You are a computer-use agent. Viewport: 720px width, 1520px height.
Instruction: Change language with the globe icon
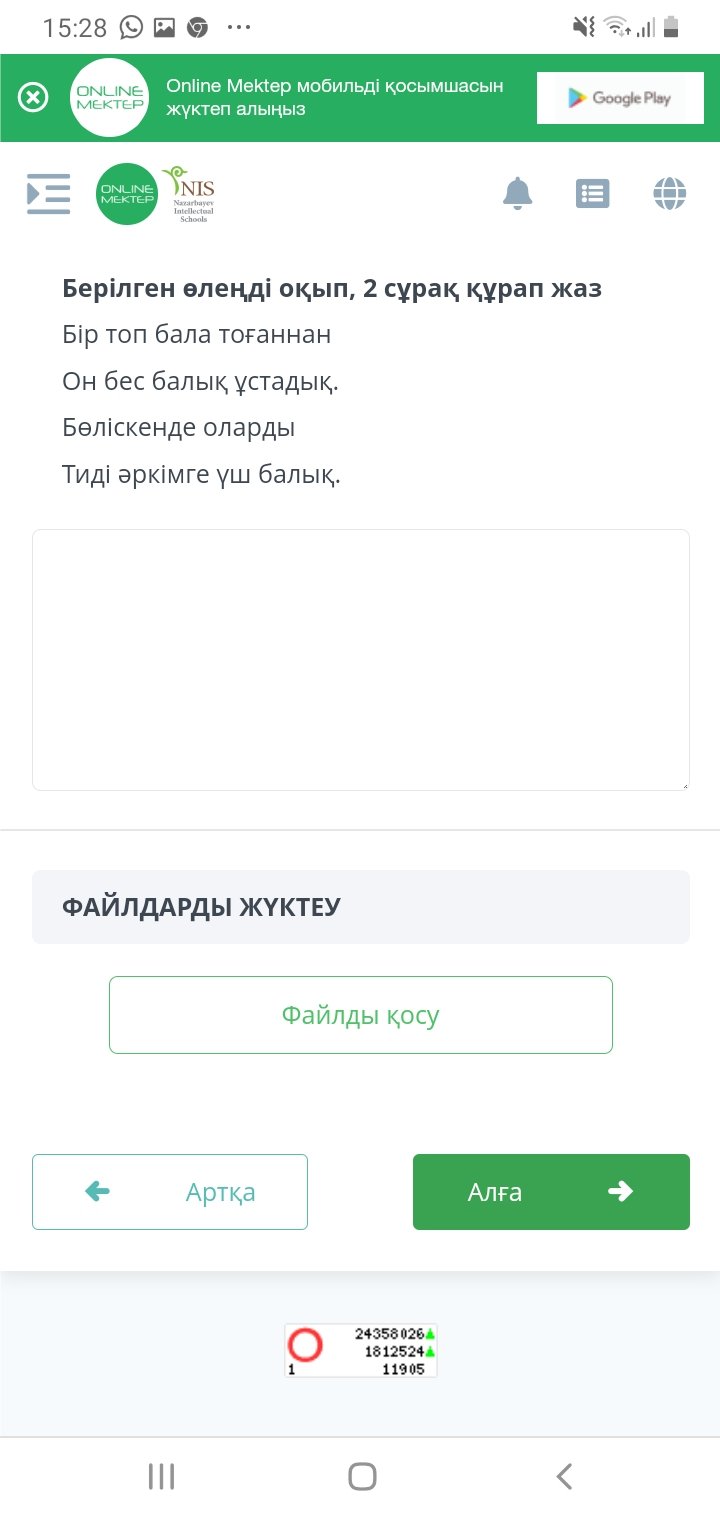tap(669, 193)
